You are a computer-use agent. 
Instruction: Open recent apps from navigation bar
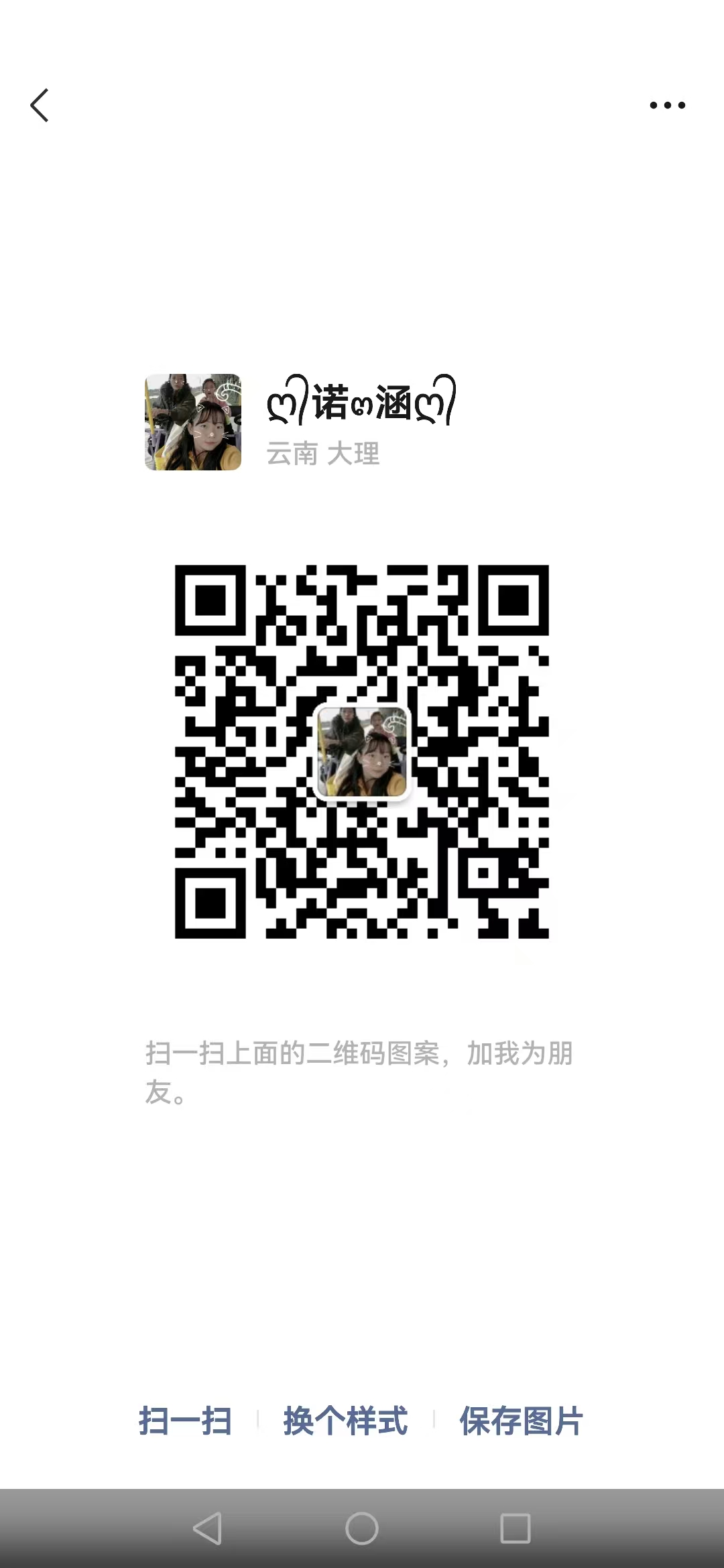pos(516,1528)
